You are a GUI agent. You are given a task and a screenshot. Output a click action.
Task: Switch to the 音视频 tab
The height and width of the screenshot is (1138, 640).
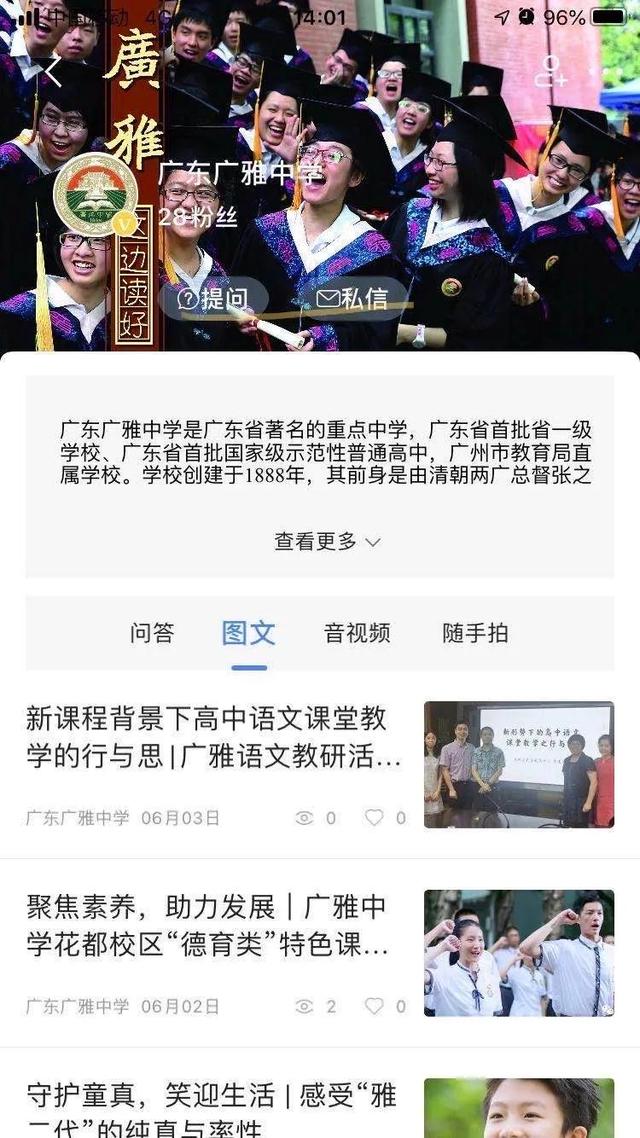pyautogui.click(x=357, y=632)
